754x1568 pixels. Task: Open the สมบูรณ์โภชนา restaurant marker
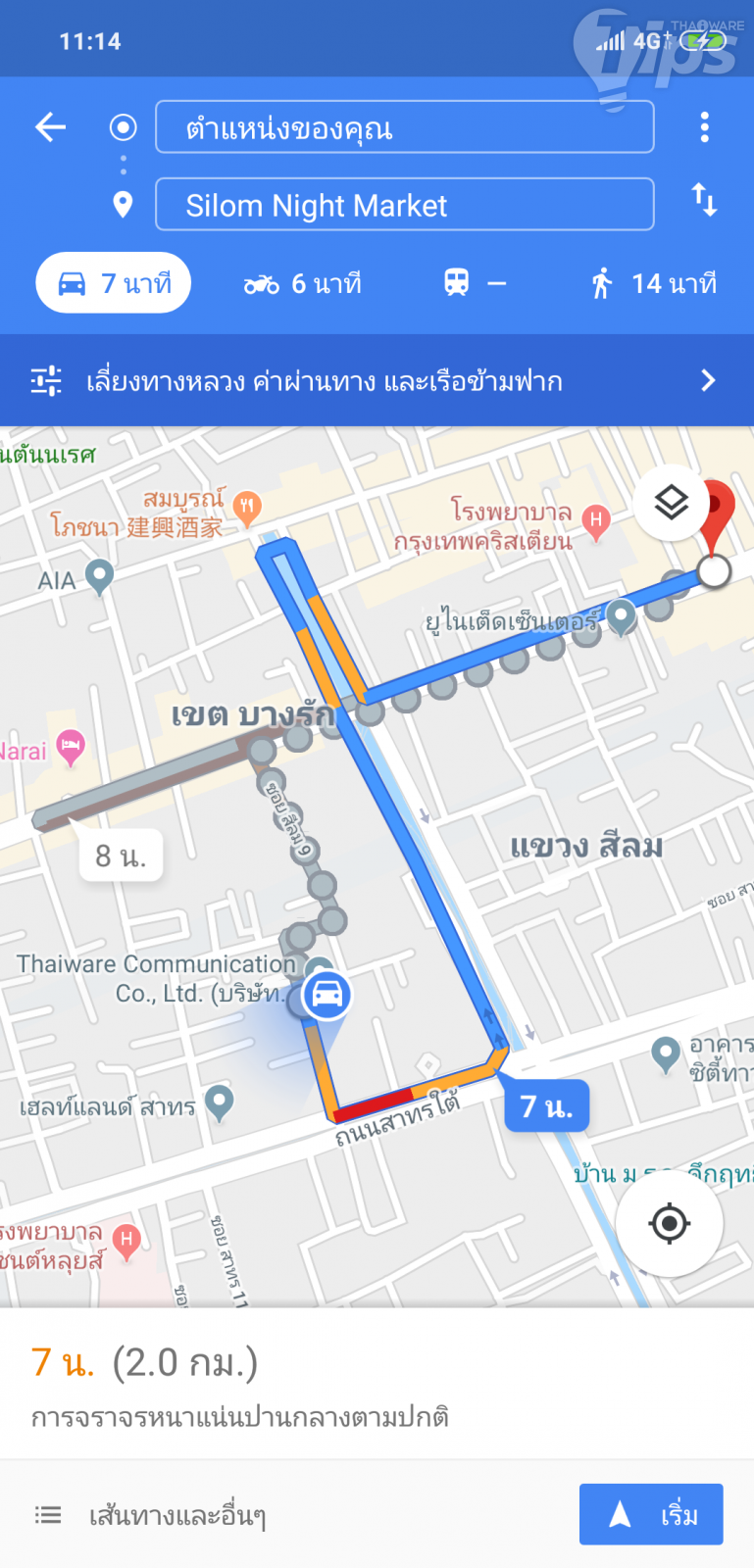tap(247, 506)
